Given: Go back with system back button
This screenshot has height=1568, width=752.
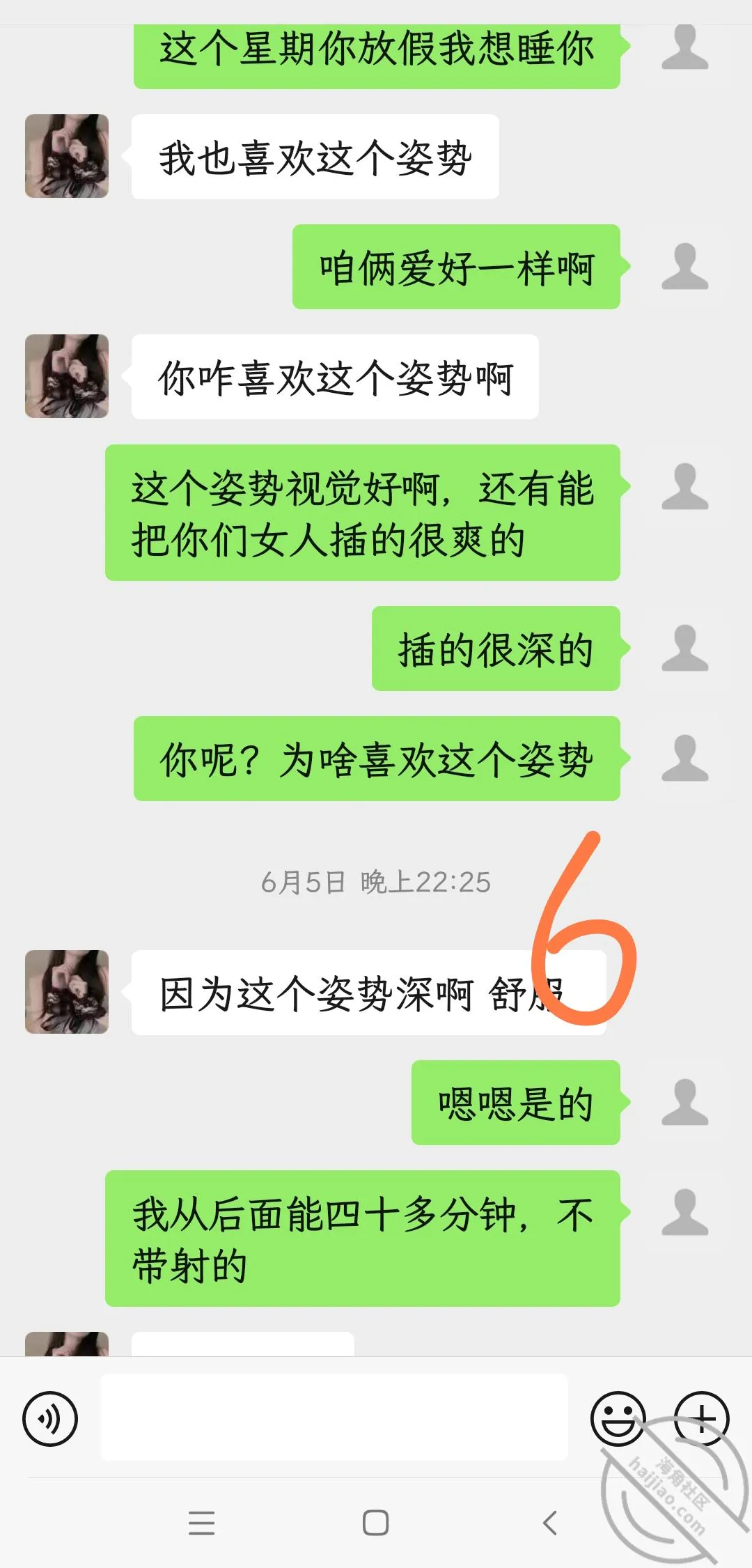Looking at the screenshot, I should [550, 1523].
